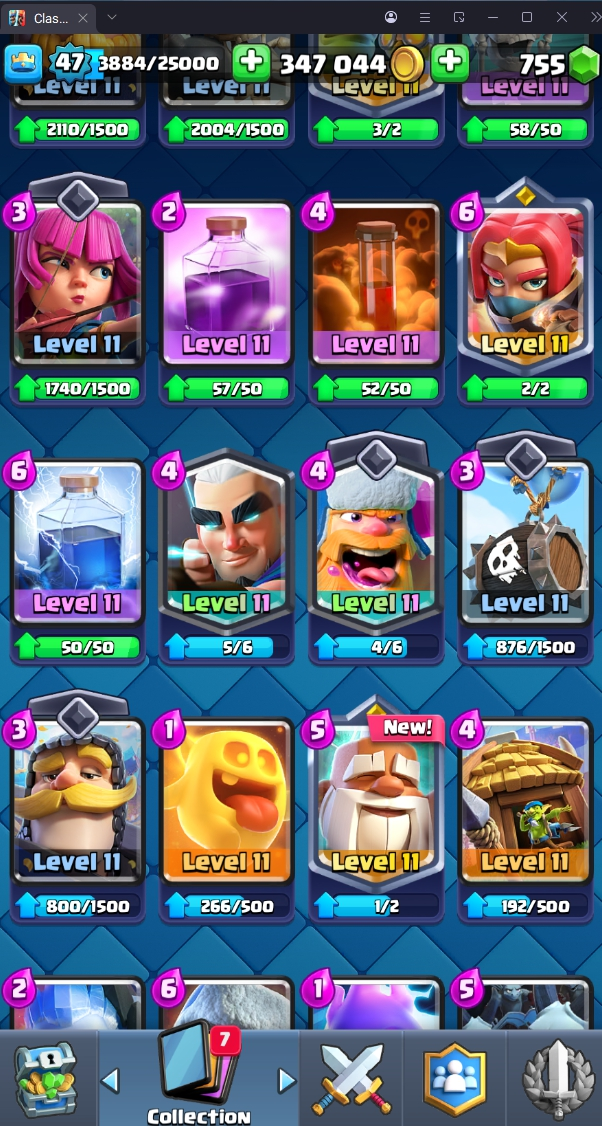Tap the right arrow beside Collection
The image size is (602, 1126).
[287, 1080]
